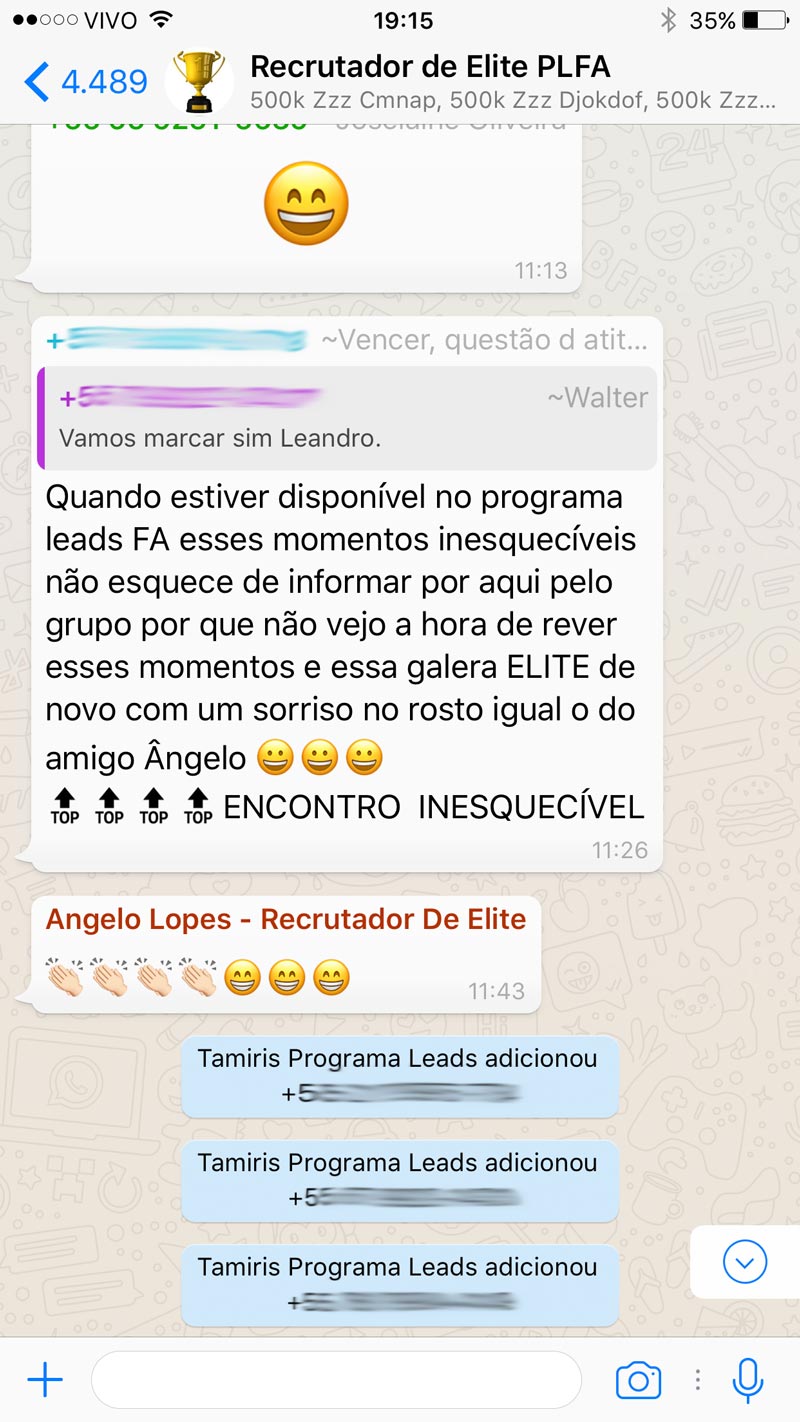Focus the message text field
Image resolution: width=800 pixels, height=1422 pixels.
pos(336,1380)
